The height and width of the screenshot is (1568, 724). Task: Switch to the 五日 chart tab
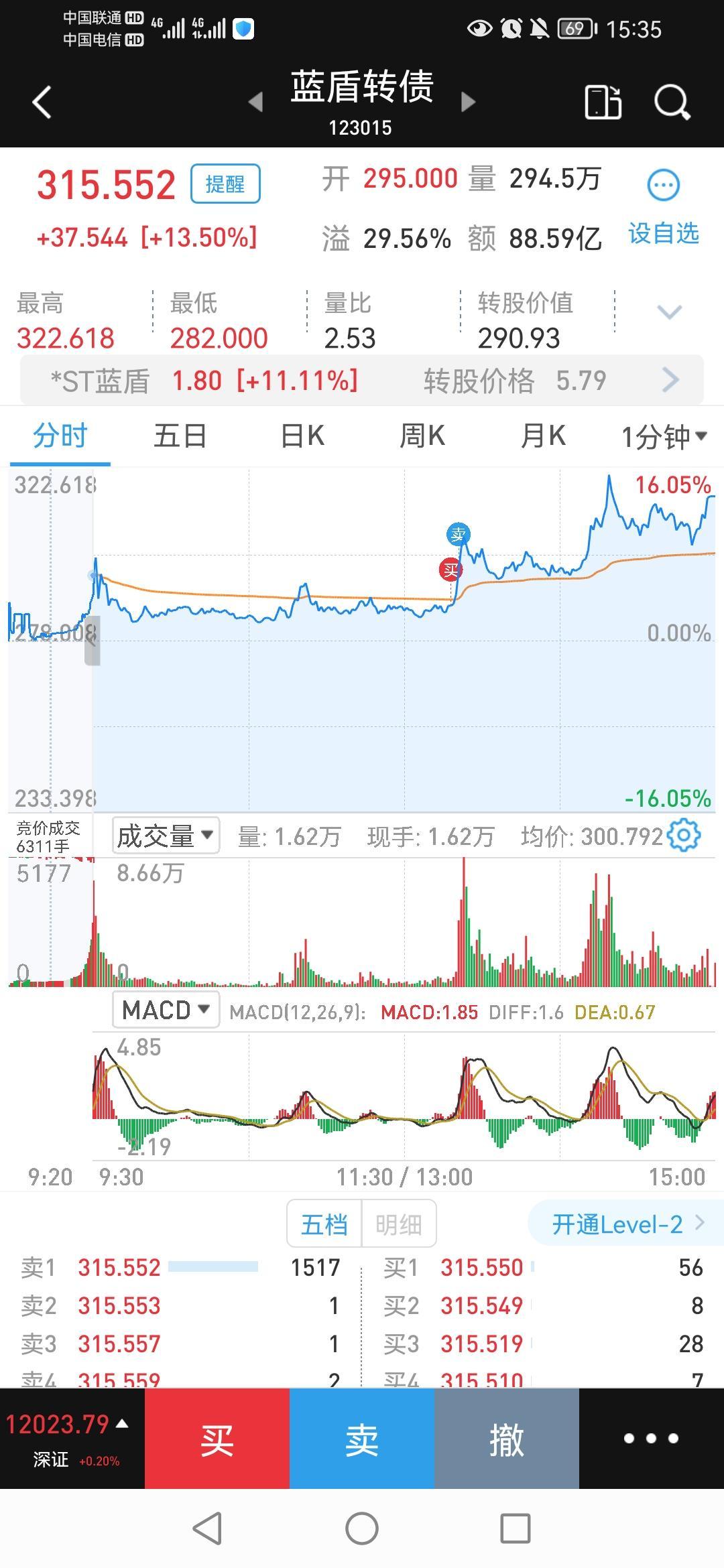pyautogui.click(x=180, y=436)
